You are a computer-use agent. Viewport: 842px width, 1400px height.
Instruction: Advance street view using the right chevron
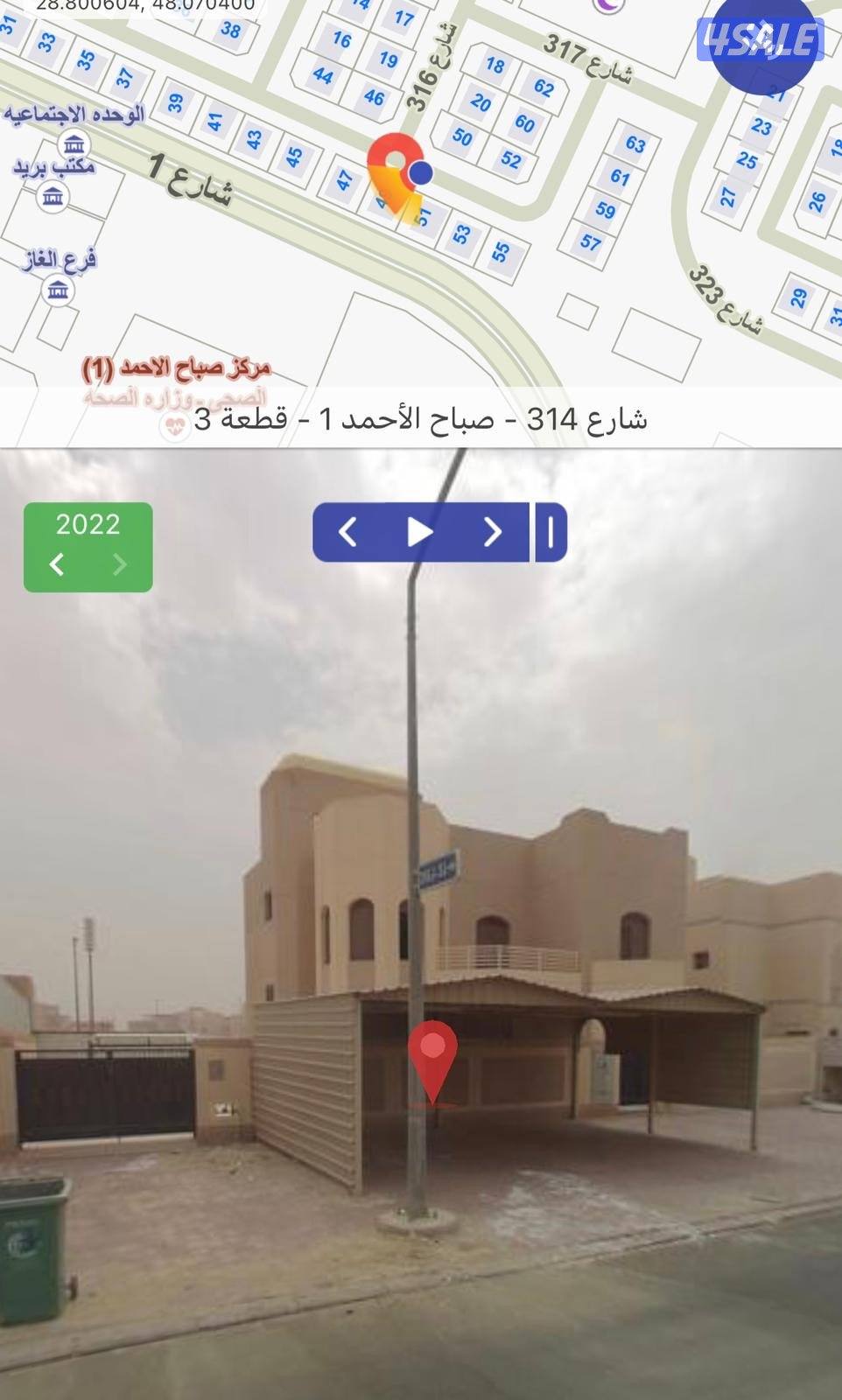495,529
